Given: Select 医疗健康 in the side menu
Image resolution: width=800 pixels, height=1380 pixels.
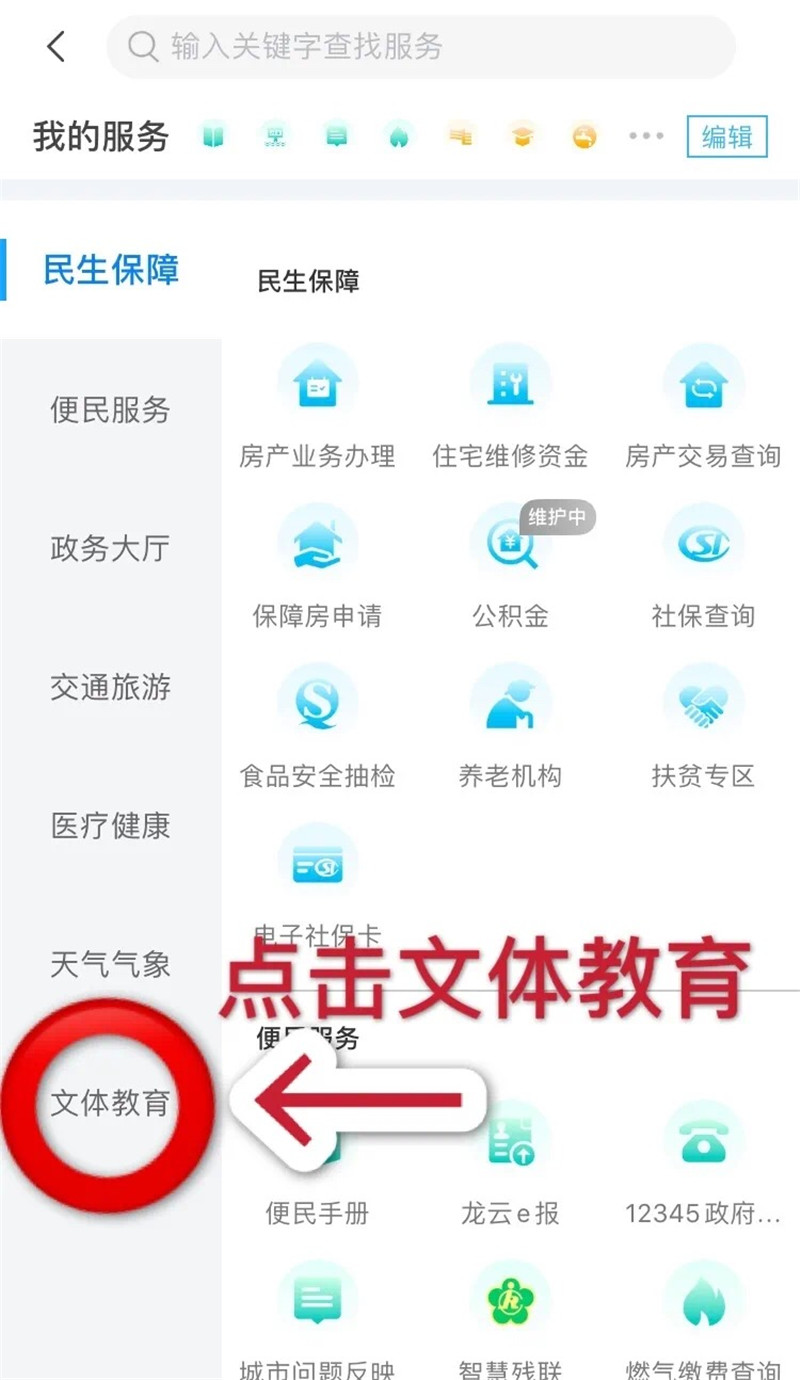Looking at the screenshot, I should (x=110, y=826).
